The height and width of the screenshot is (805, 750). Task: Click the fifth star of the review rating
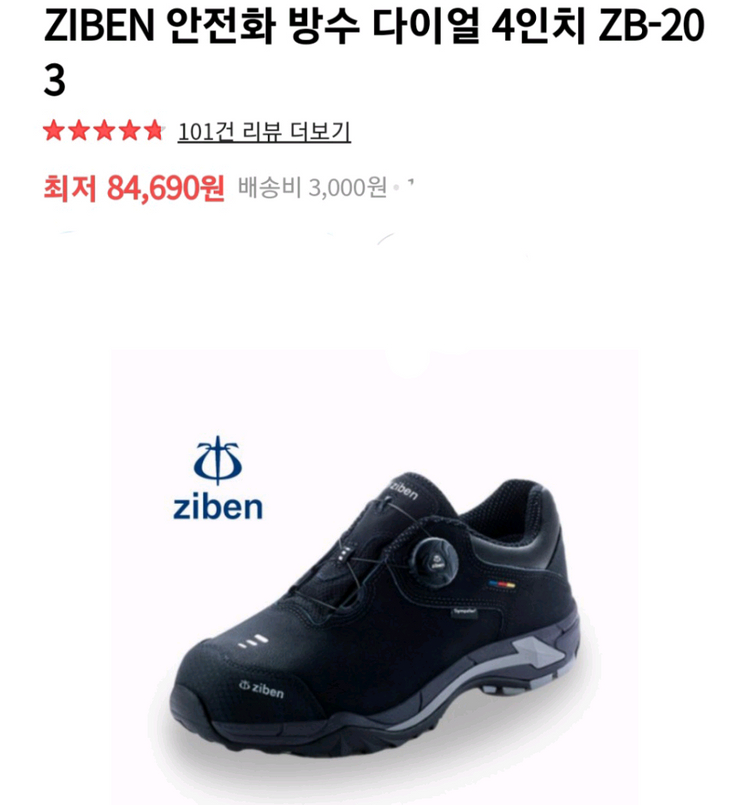pos(153,128)
